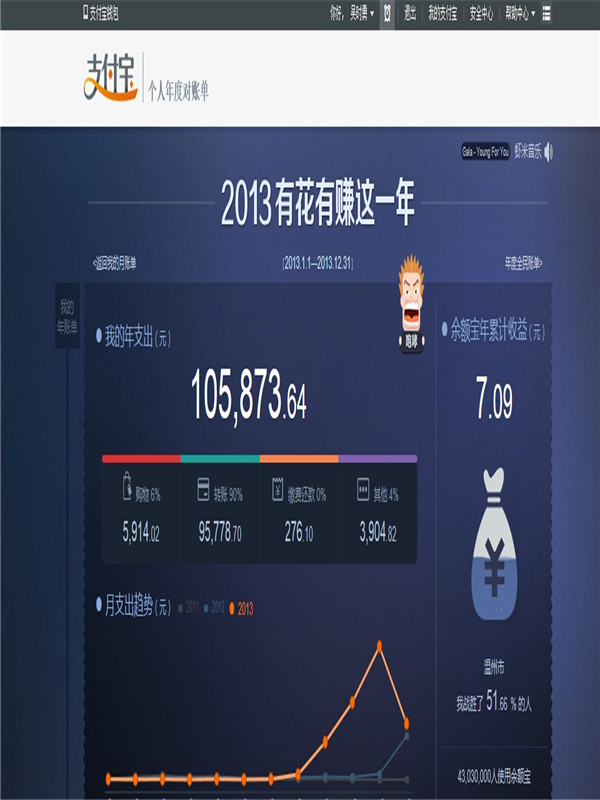Return via 返回我的月账单 link
The image size is (600, 800).
(x=115, y=263)
